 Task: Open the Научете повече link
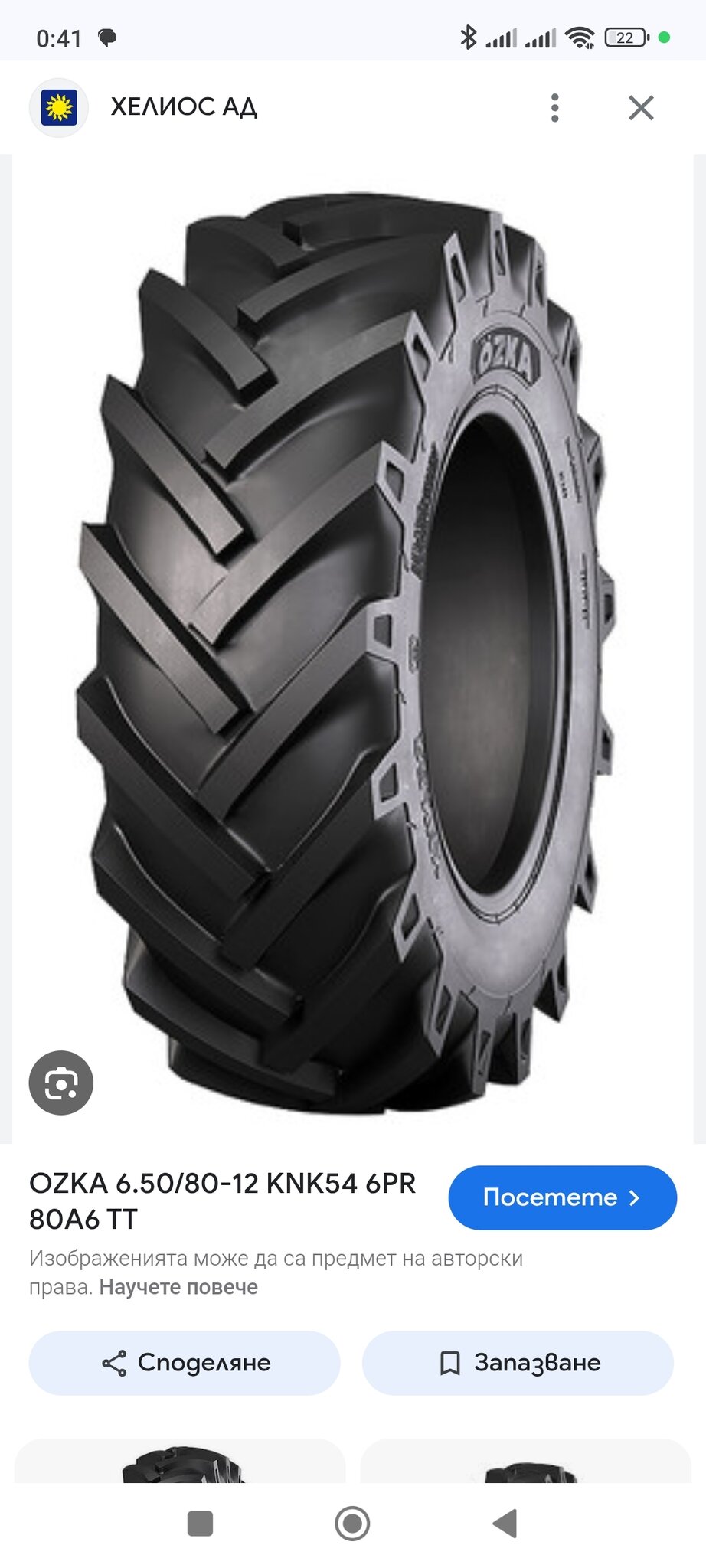click(x=178, y=1287)
